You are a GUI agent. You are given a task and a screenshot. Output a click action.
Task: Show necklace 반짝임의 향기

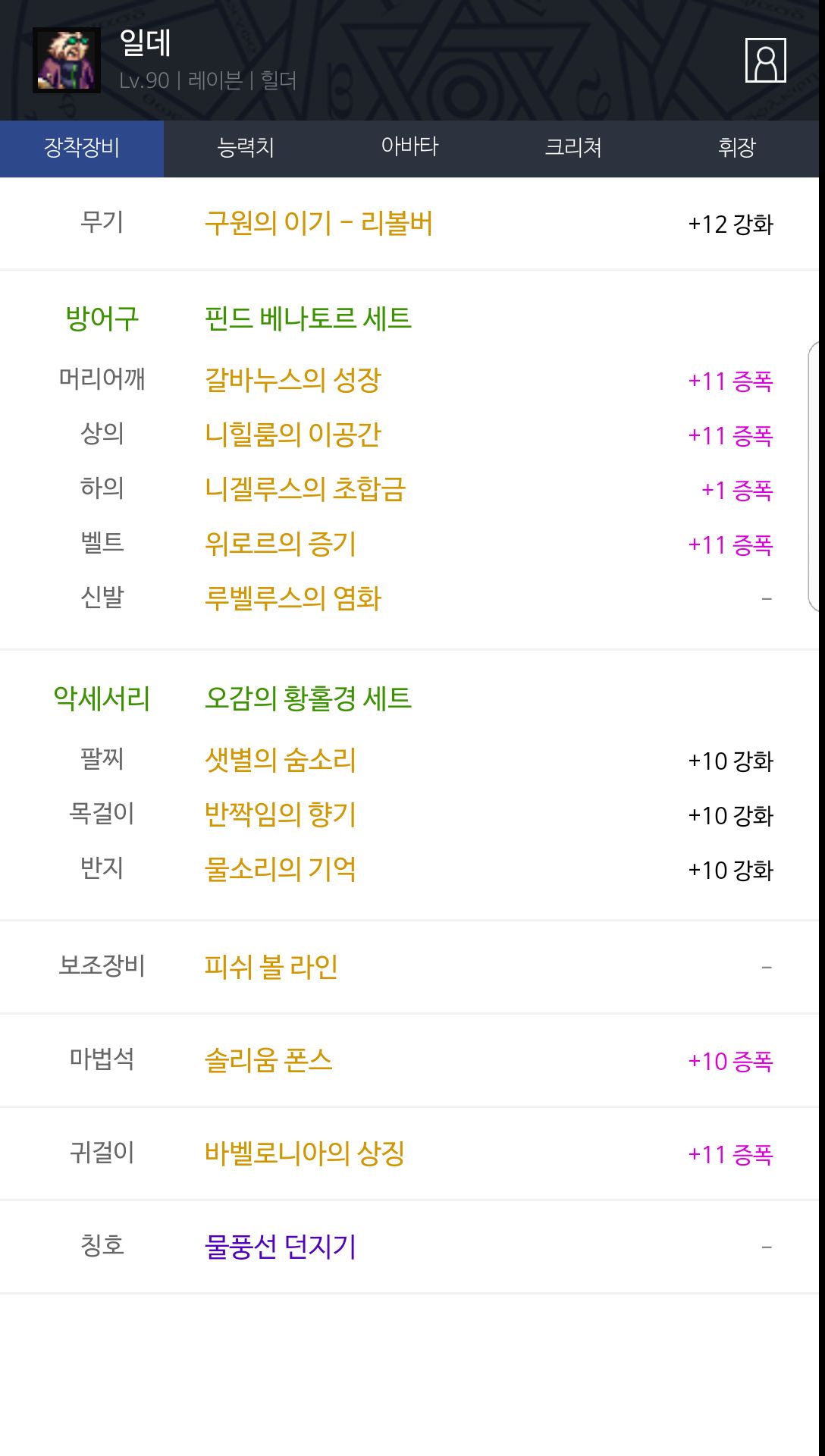[281, 814]
